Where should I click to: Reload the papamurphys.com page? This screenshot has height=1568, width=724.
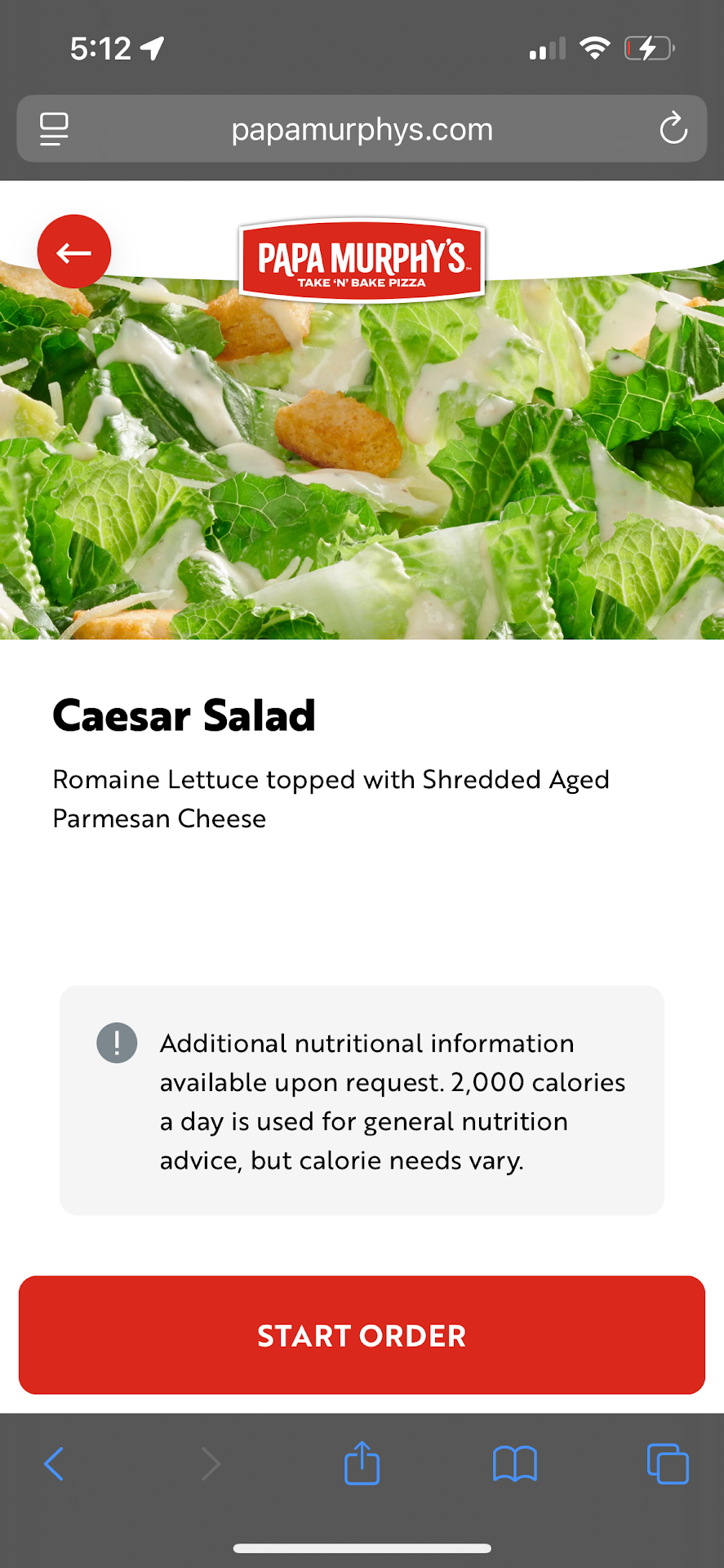point(673,129)
